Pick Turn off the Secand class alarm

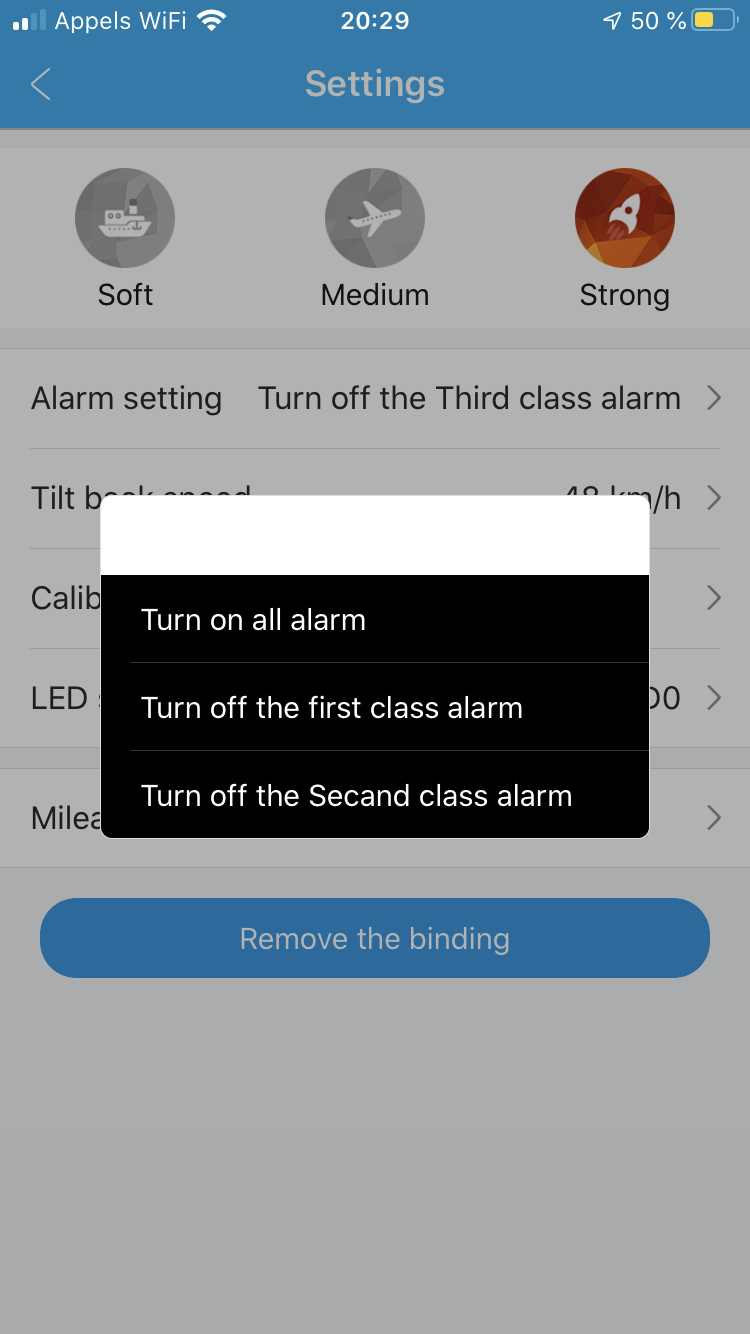(x=375, y=795)
